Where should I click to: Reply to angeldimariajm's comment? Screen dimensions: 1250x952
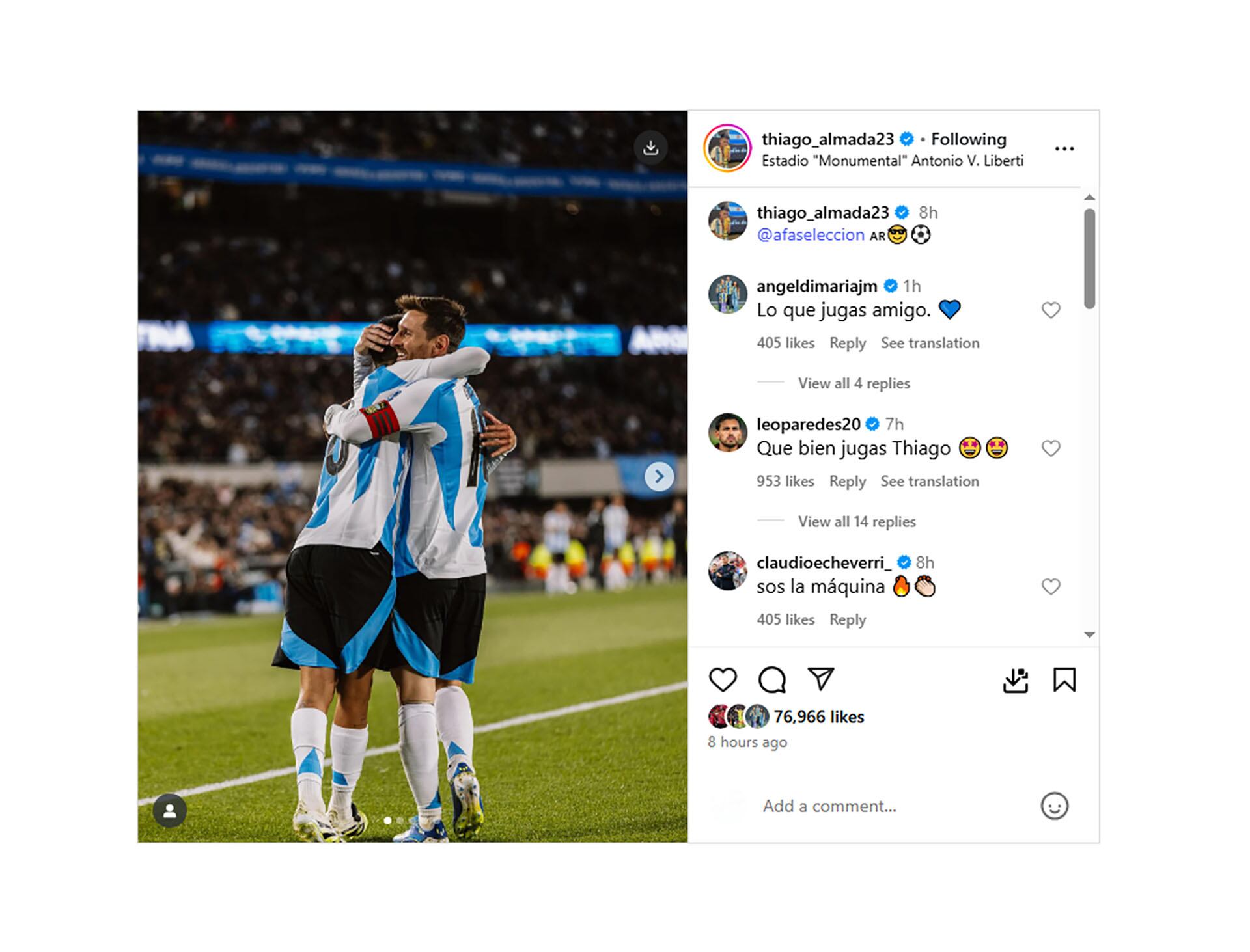pyautogui.click(x=847, y=343)
